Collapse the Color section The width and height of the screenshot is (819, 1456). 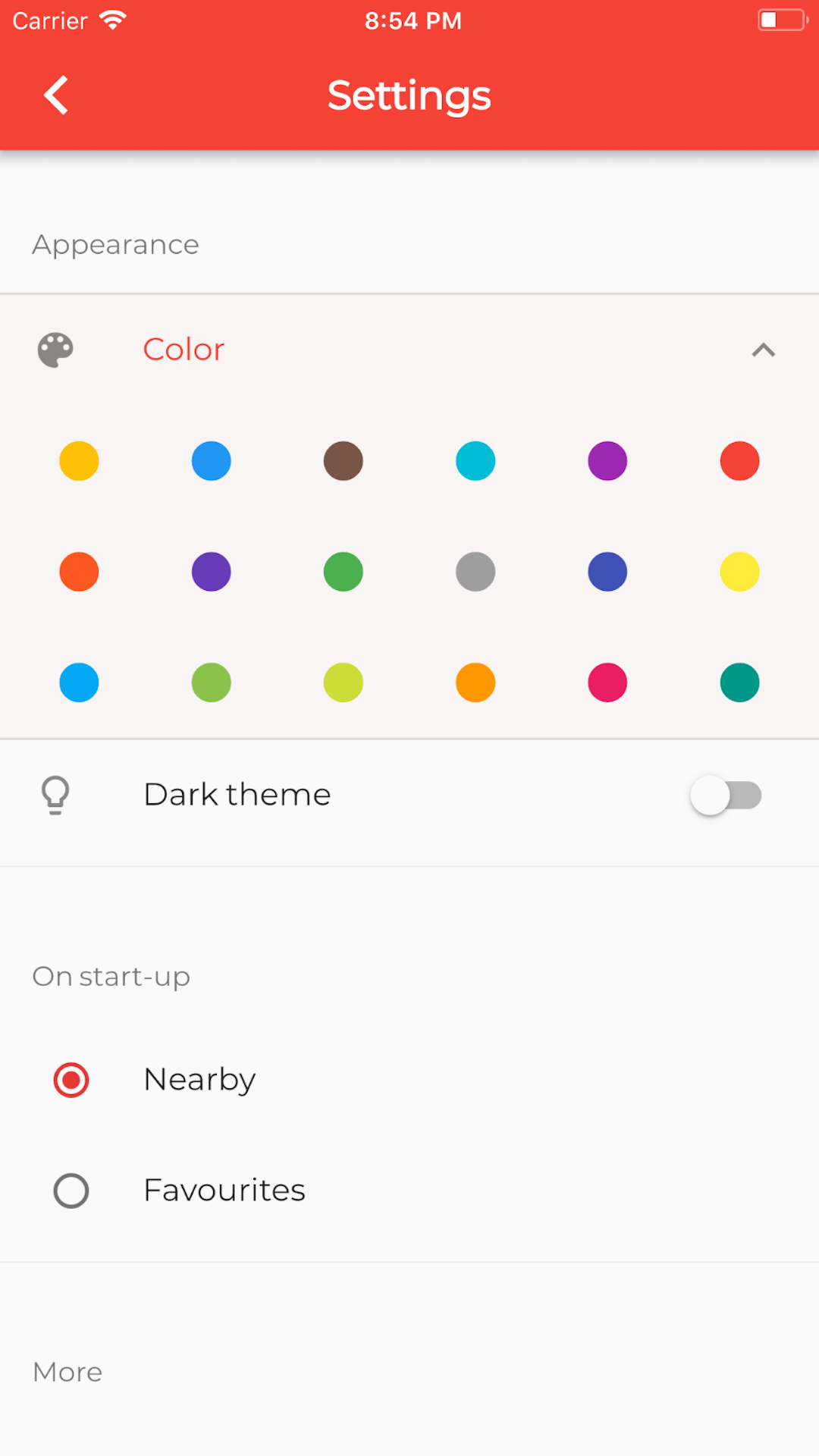click(x=763, y=350)
